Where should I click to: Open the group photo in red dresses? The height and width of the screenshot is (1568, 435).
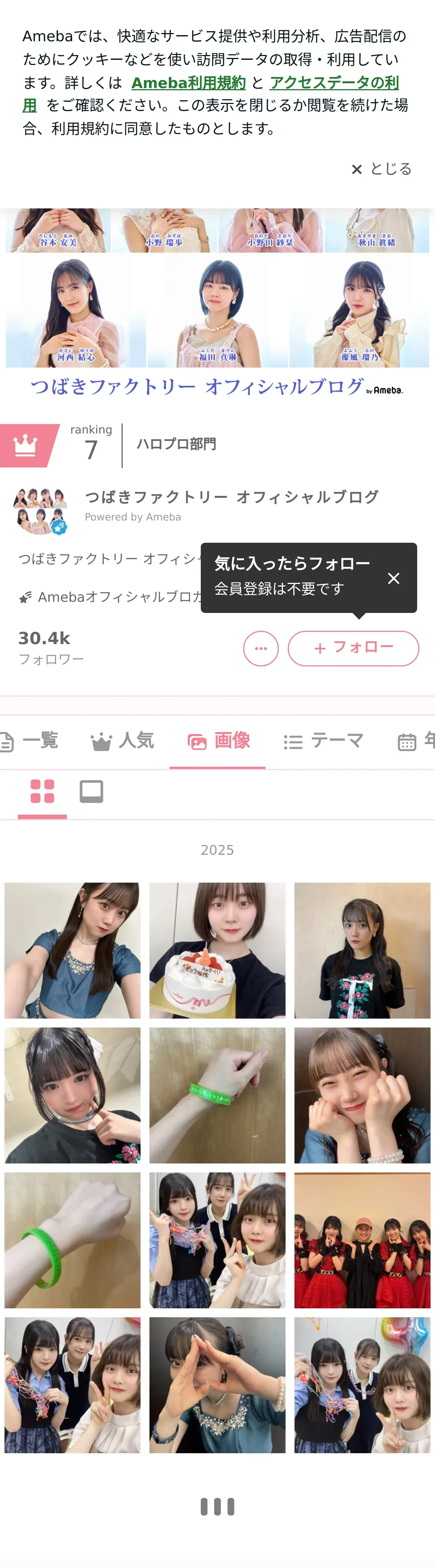click(x=362, y=1240)
